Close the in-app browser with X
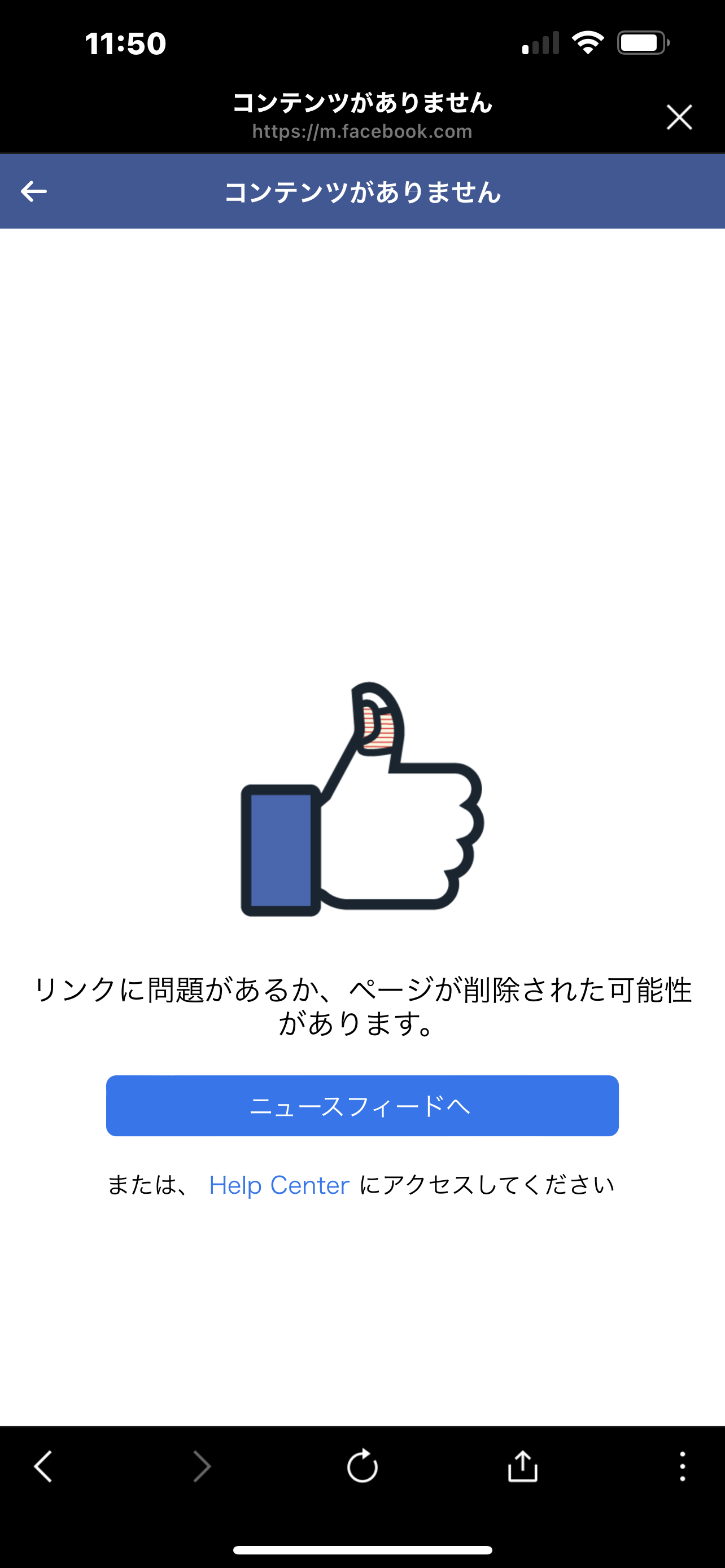 (x=679, y=117)
